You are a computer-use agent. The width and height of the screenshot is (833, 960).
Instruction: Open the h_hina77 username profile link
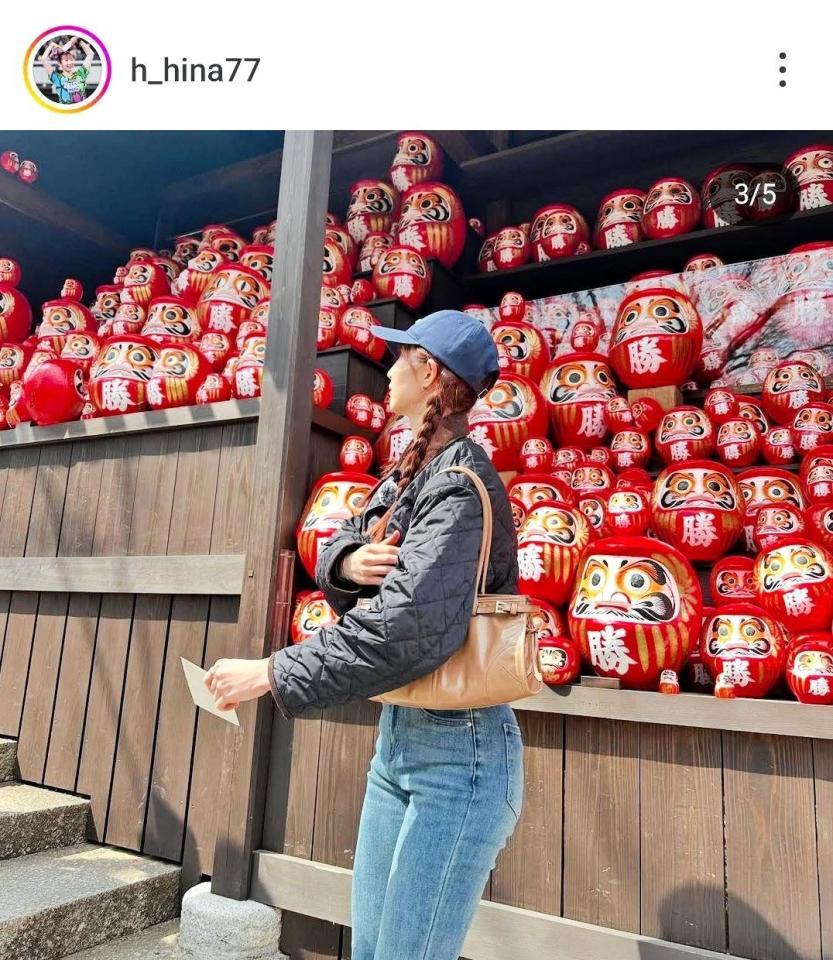[195, 70]
